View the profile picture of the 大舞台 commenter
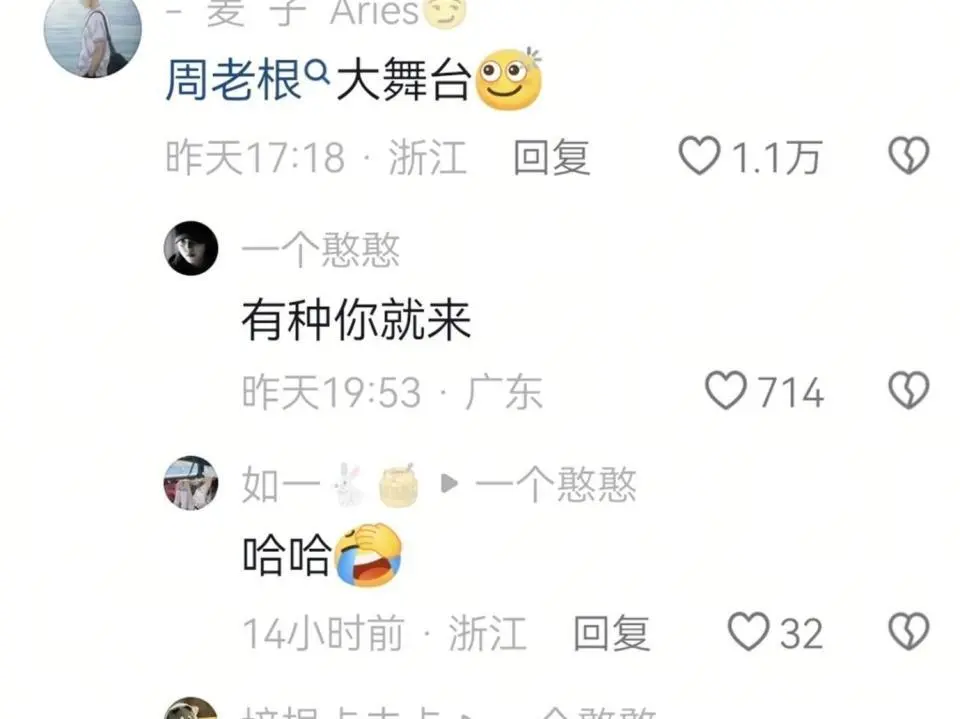960x719 pixels. coord(93,35)
